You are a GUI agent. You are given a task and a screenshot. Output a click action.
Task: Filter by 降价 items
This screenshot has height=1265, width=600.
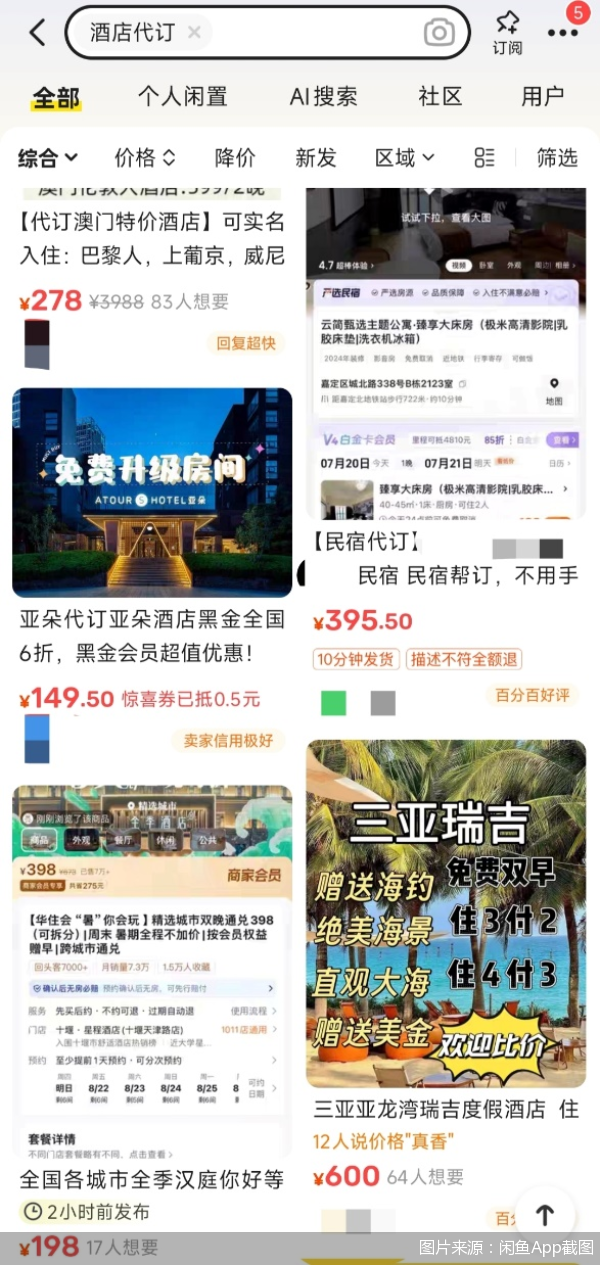(x=235, y=158)
